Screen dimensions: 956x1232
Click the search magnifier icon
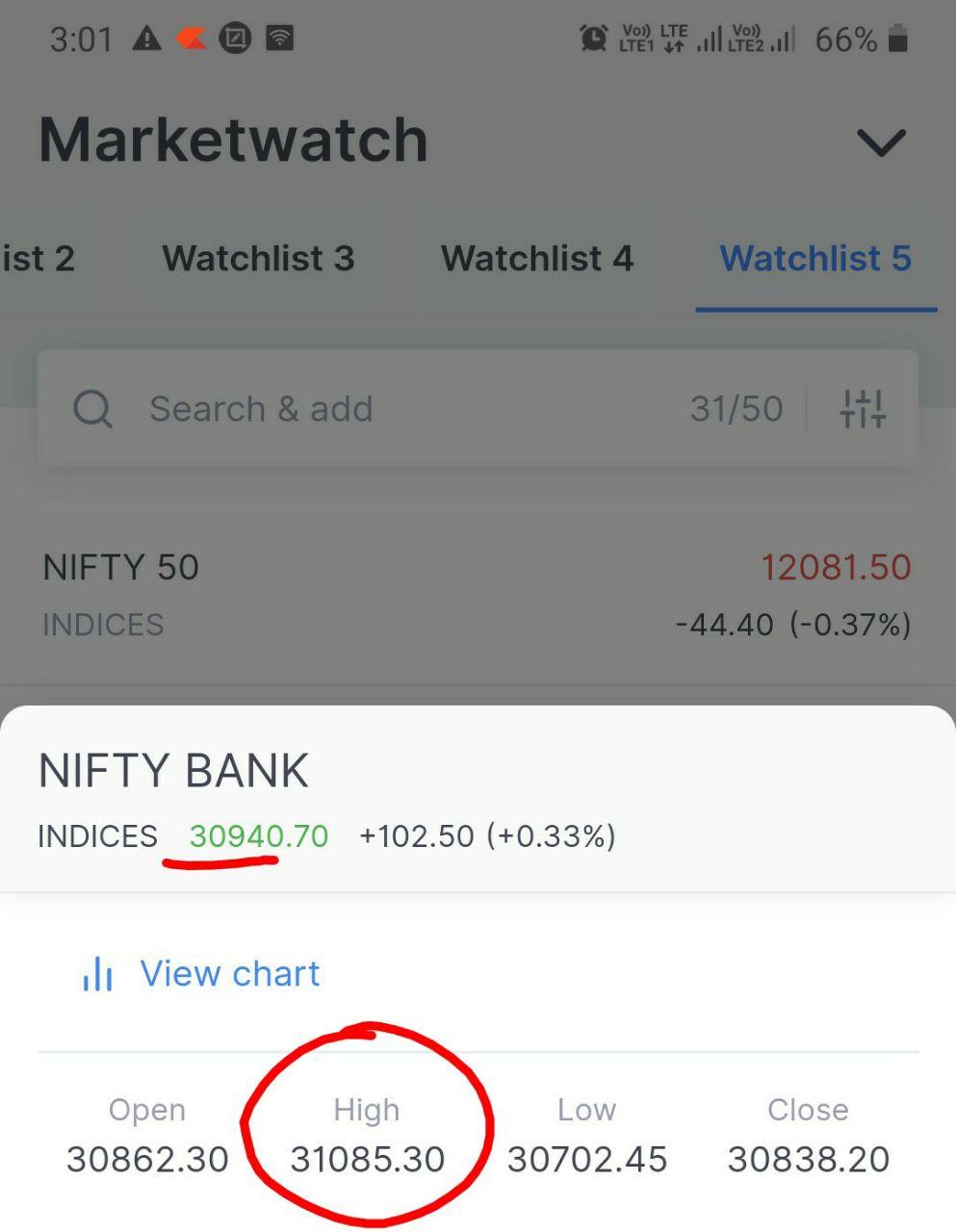[91, 408]
